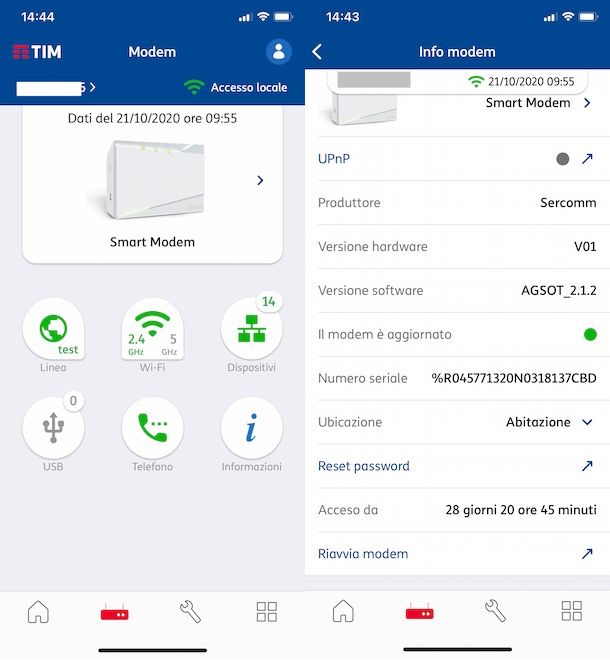Open the grid tab on the Info modem screen
The image size is (610, 660).
(x=572, y=612)
